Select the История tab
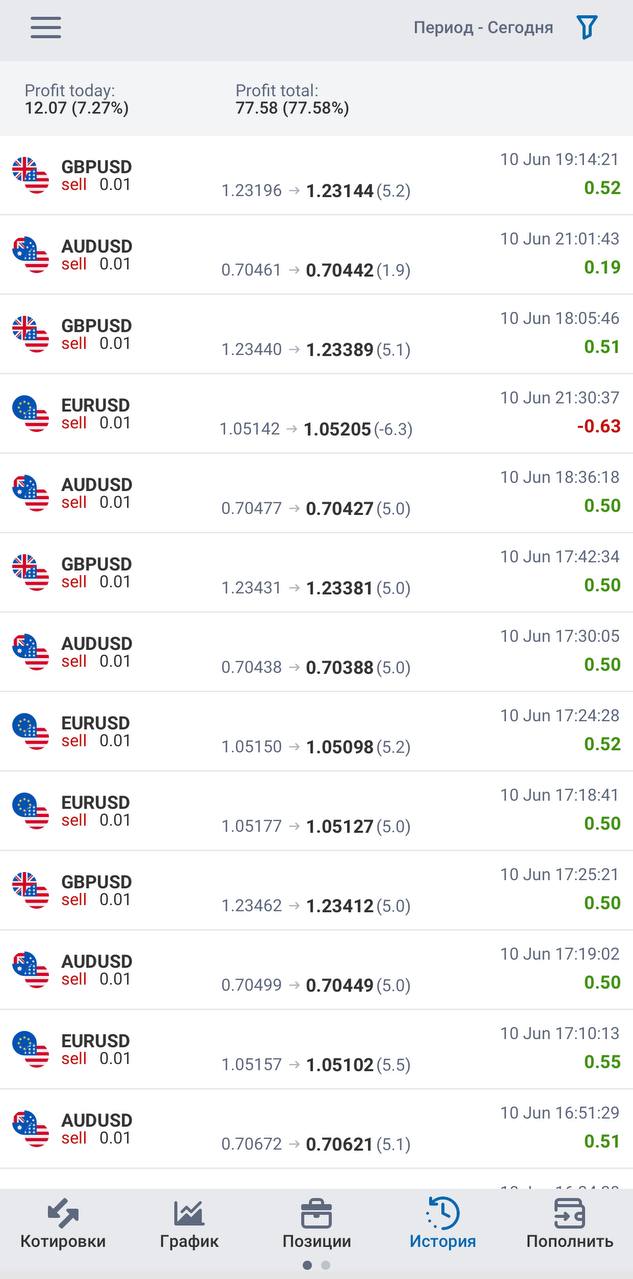Screen dimensions: 633x1279 click(x=442, y=1224)
